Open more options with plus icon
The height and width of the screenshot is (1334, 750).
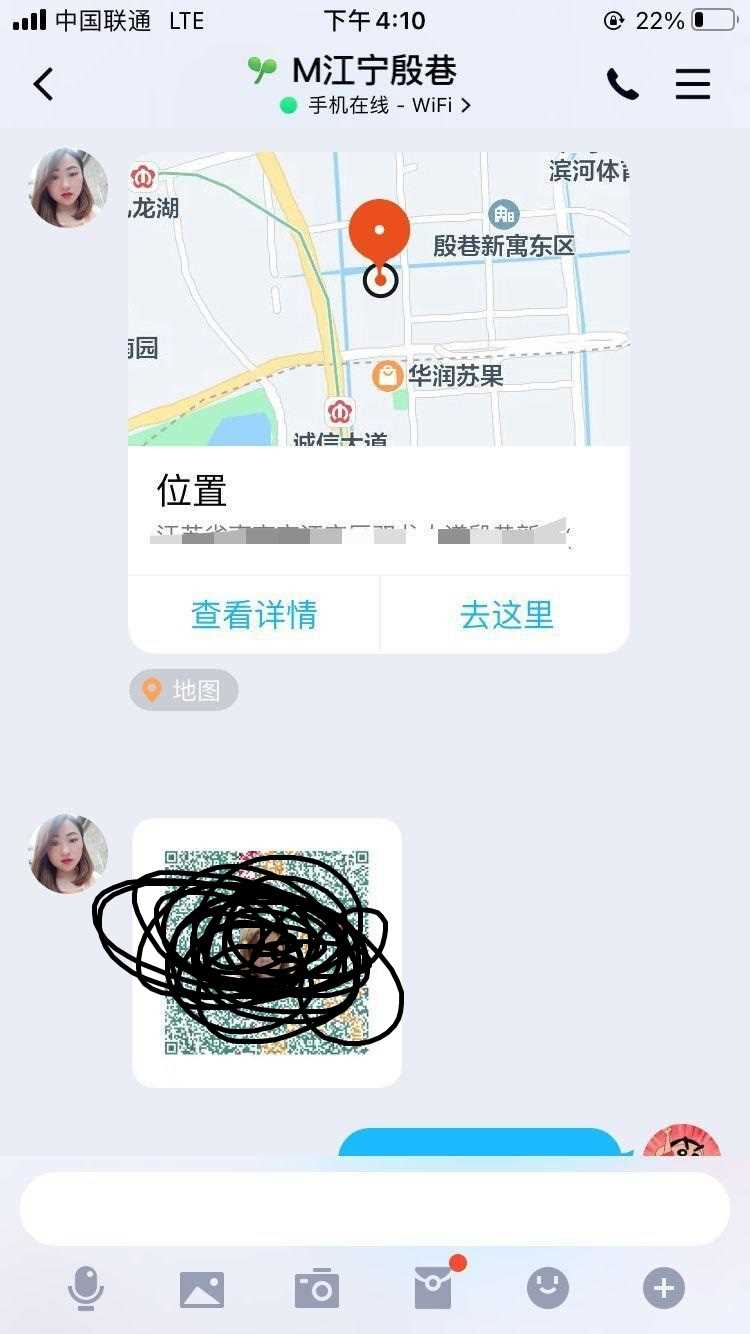tap(664, 1288)
